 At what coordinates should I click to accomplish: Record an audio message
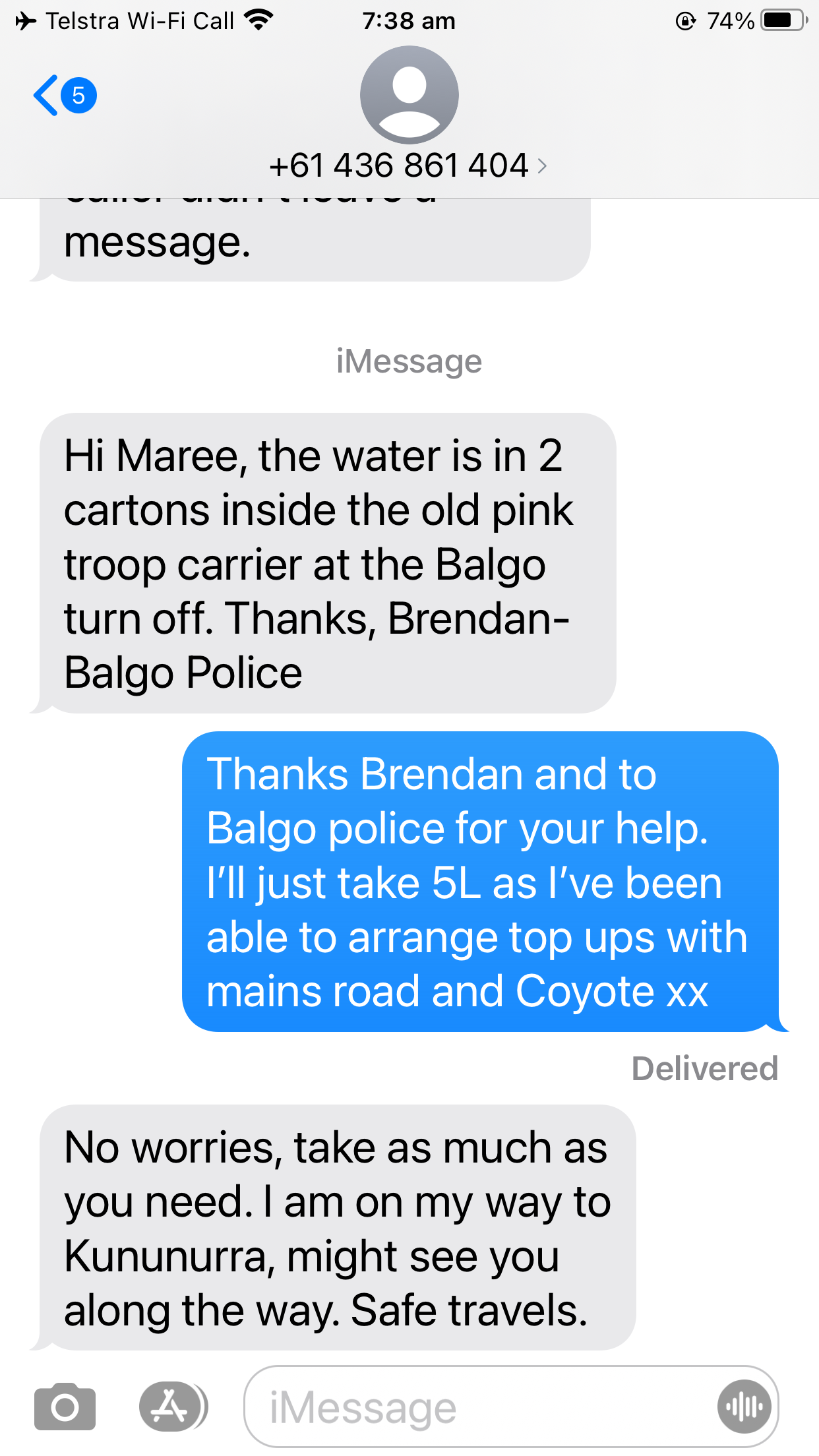pyautogui.click(x=744, y=1407)
